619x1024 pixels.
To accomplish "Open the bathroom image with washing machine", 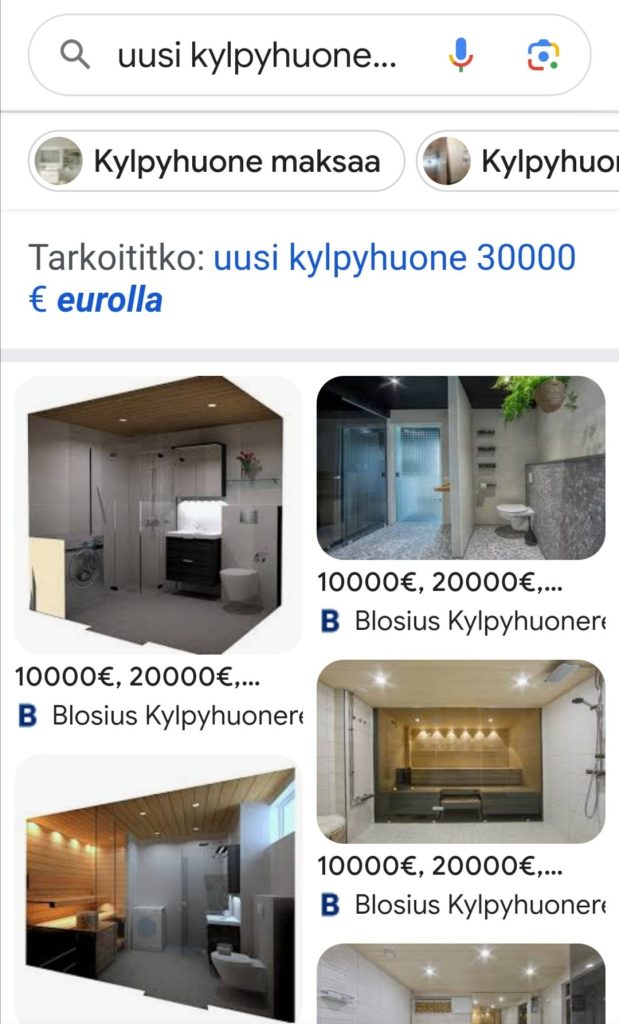I will coord(158,514).
